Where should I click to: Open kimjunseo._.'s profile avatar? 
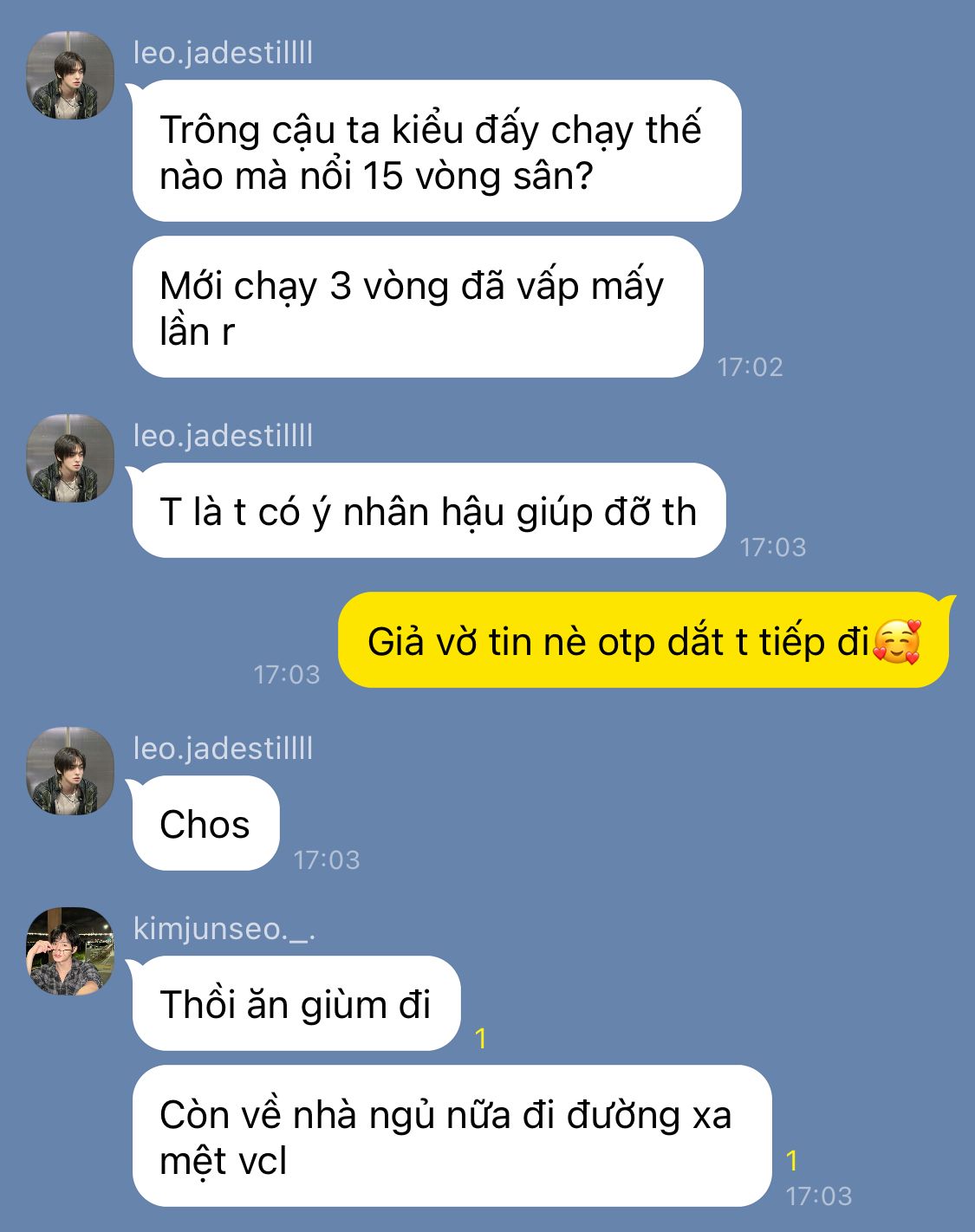coord(69,951)
